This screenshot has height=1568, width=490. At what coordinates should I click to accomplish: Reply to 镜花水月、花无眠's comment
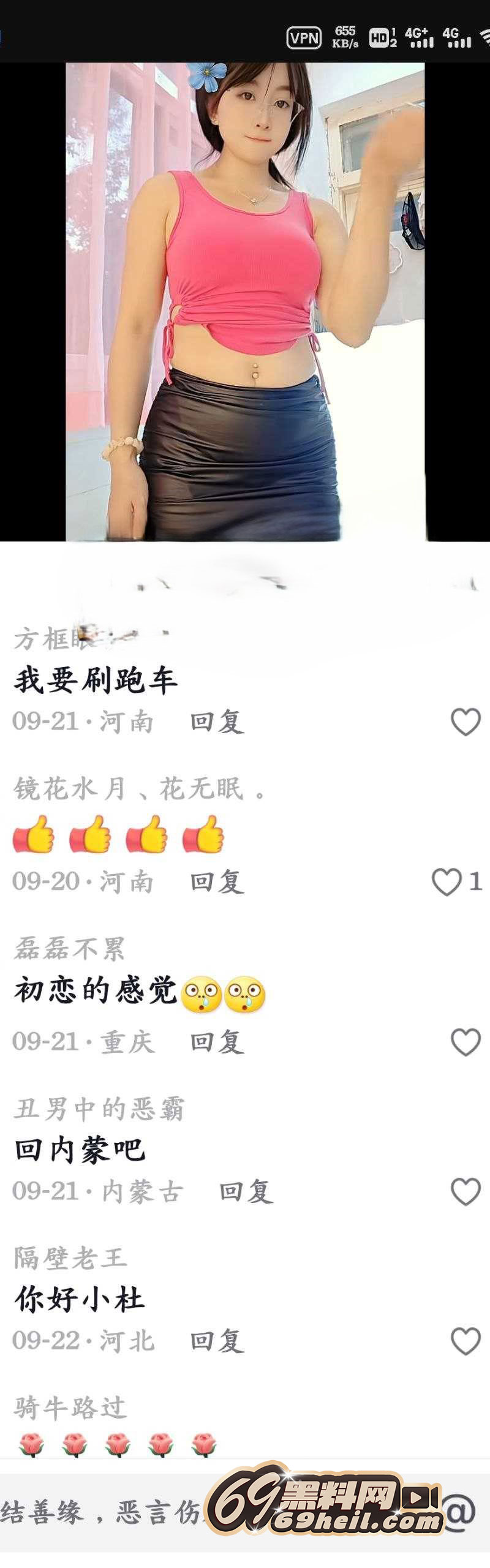pos(217,882)
